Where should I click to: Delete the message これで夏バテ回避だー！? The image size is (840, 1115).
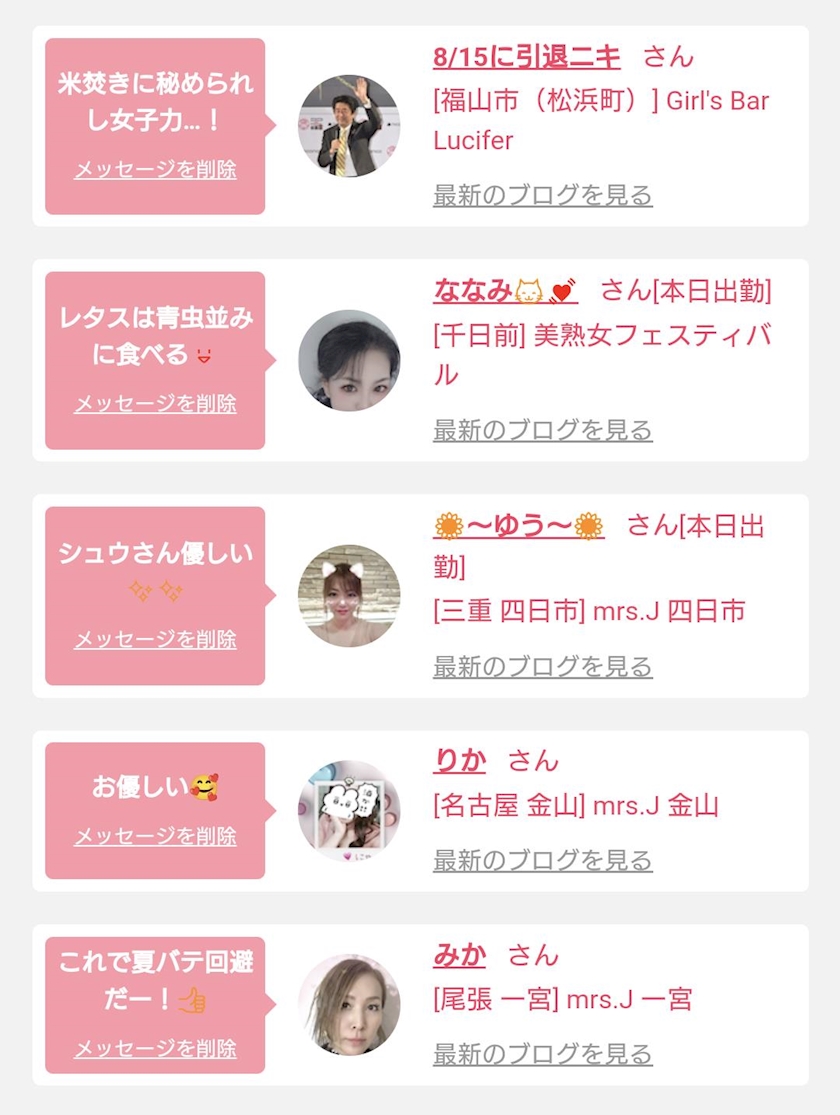(155, 1047)
